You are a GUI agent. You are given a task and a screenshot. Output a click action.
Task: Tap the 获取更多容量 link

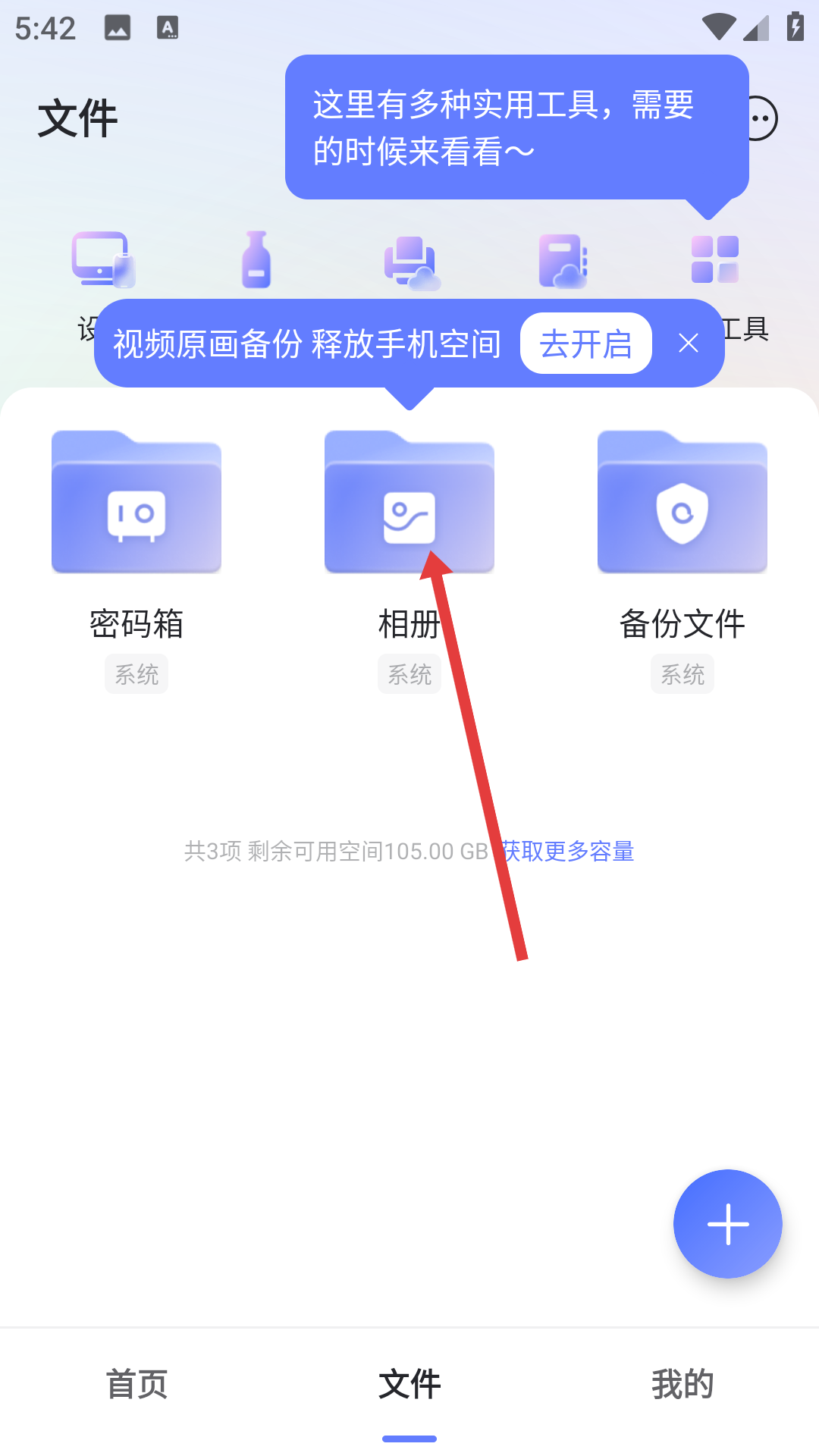click(569, 852)
